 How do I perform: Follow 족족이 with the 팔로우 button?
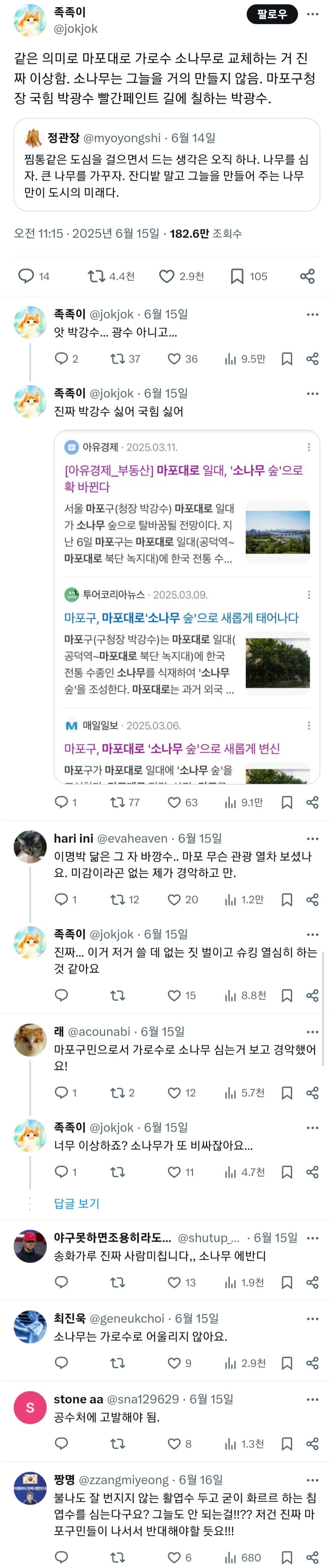[x=271, y=14]
